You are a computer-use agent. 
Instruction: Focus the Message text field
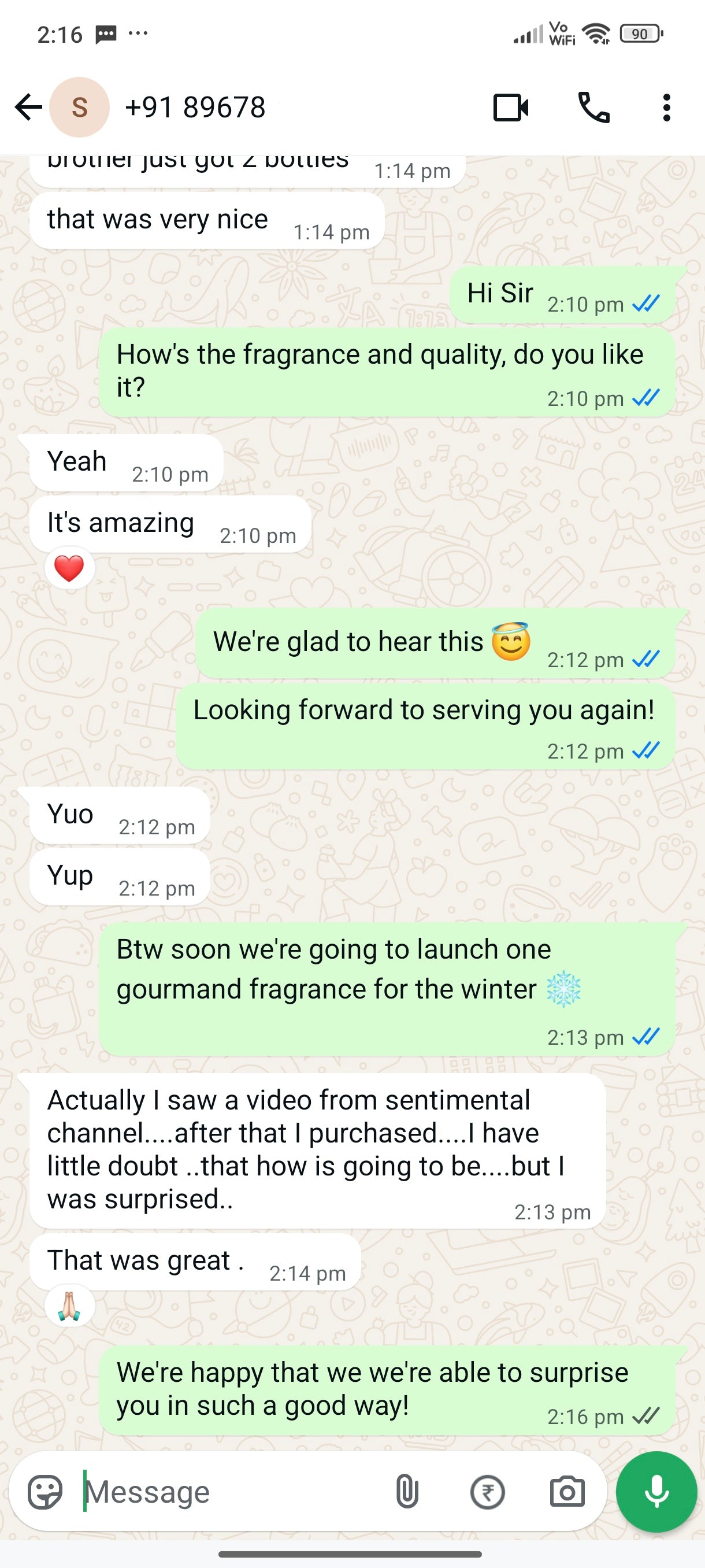231,1492
